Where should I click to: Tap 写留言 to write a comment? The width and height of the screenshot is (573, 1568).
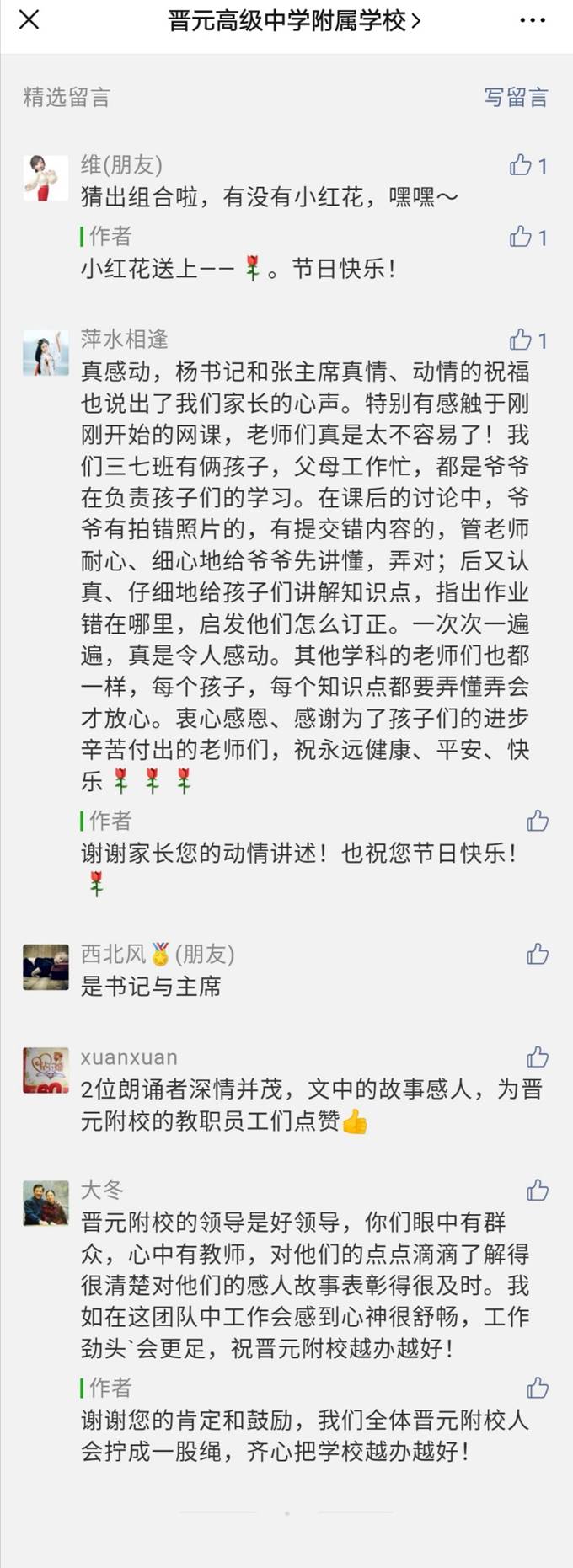[x=516, y=97]
